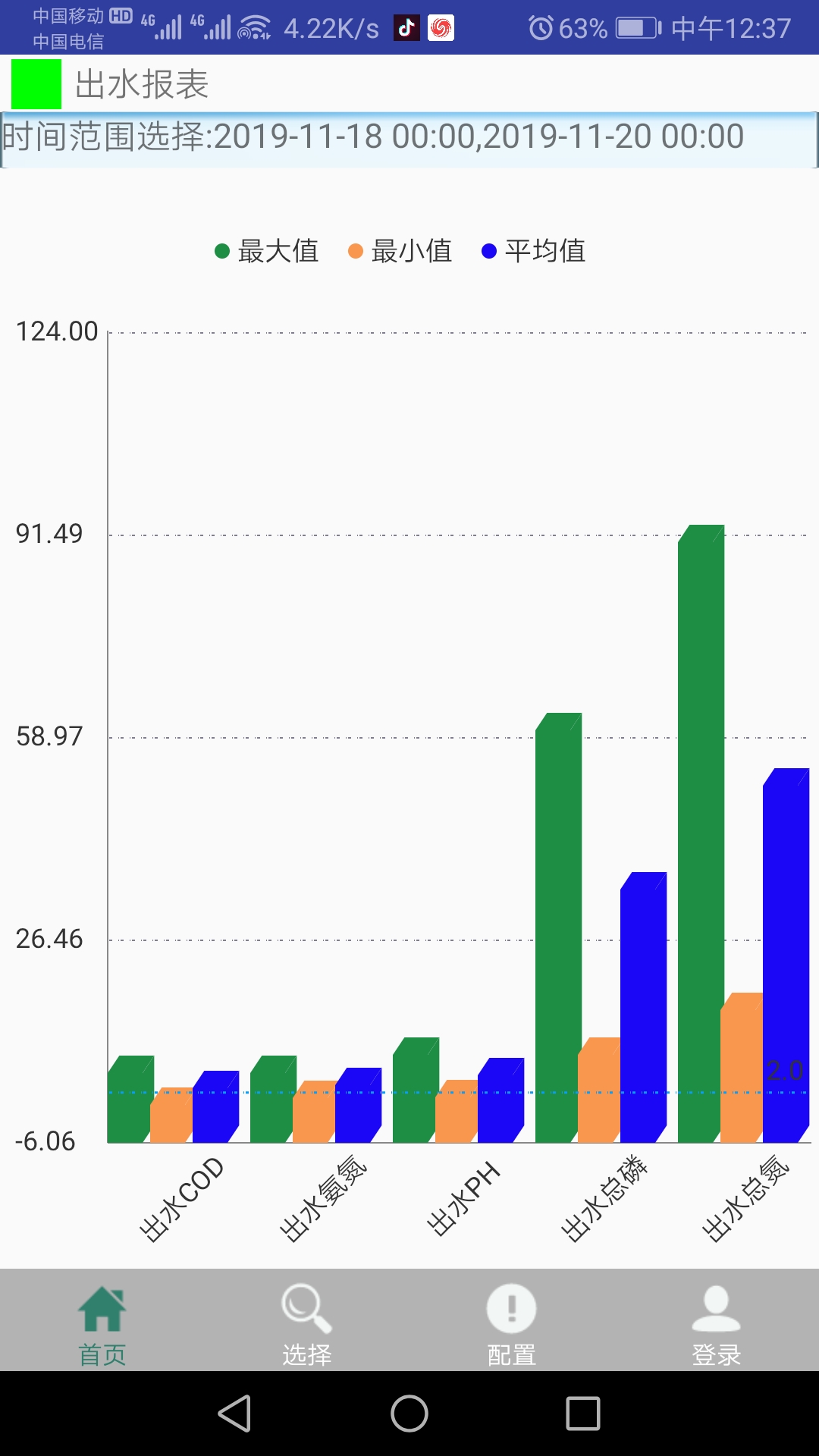Go to the system home screen
Viewport: 819px width, 1456px height.
pos(409,1414)
